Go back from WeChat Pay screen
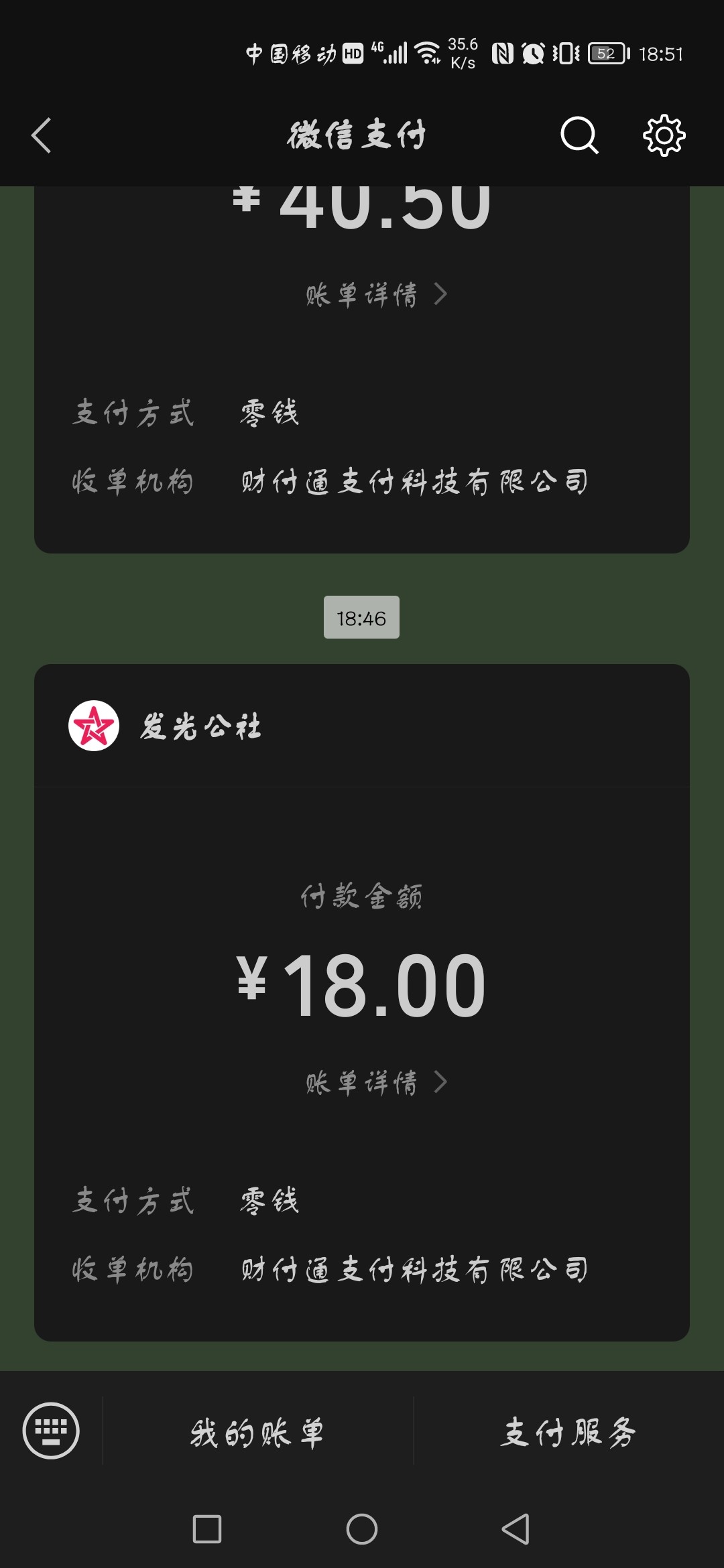The image size is (724, 1568). (42, 136)
